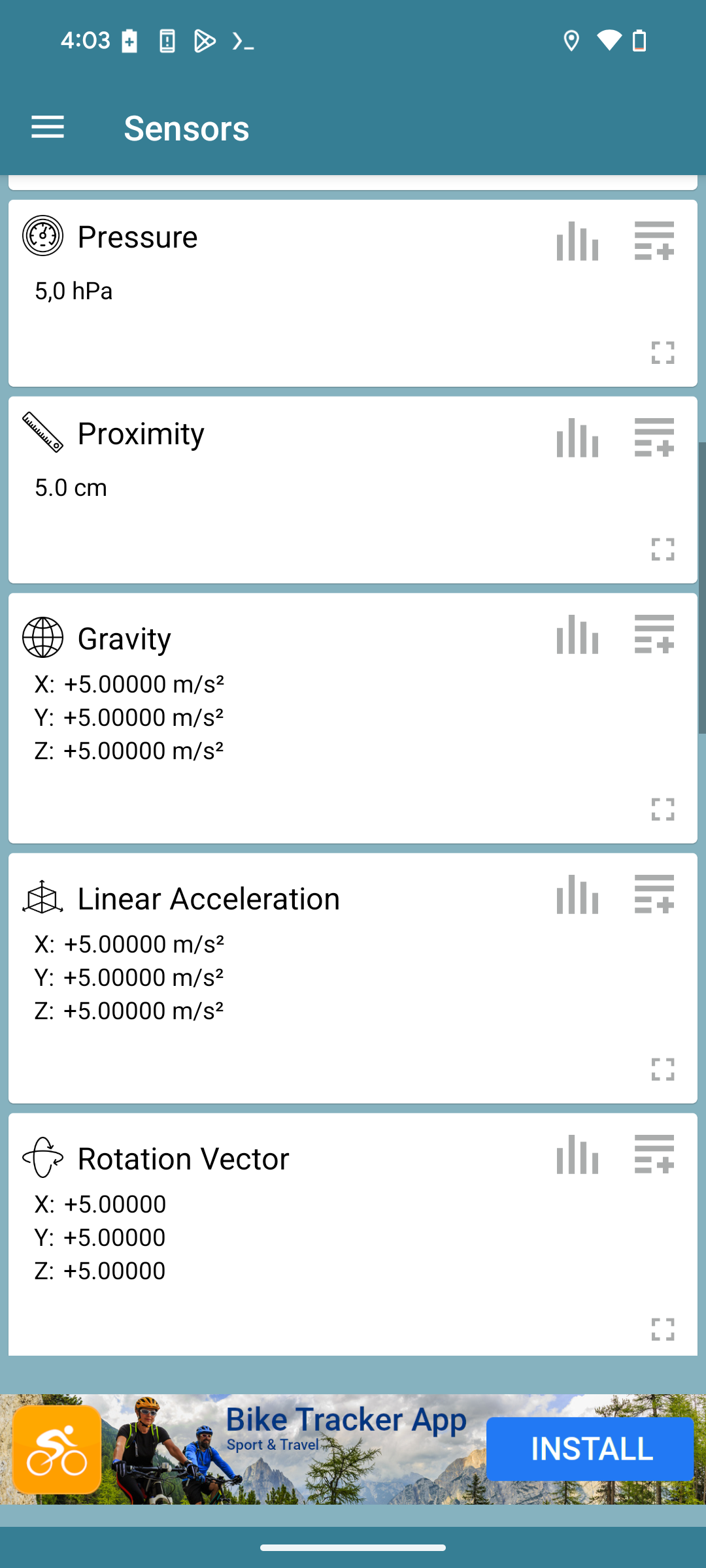Viewport: 706px width, 1568px height.
Task: Display the Gravity sensor graph
Action: (577, 634)
